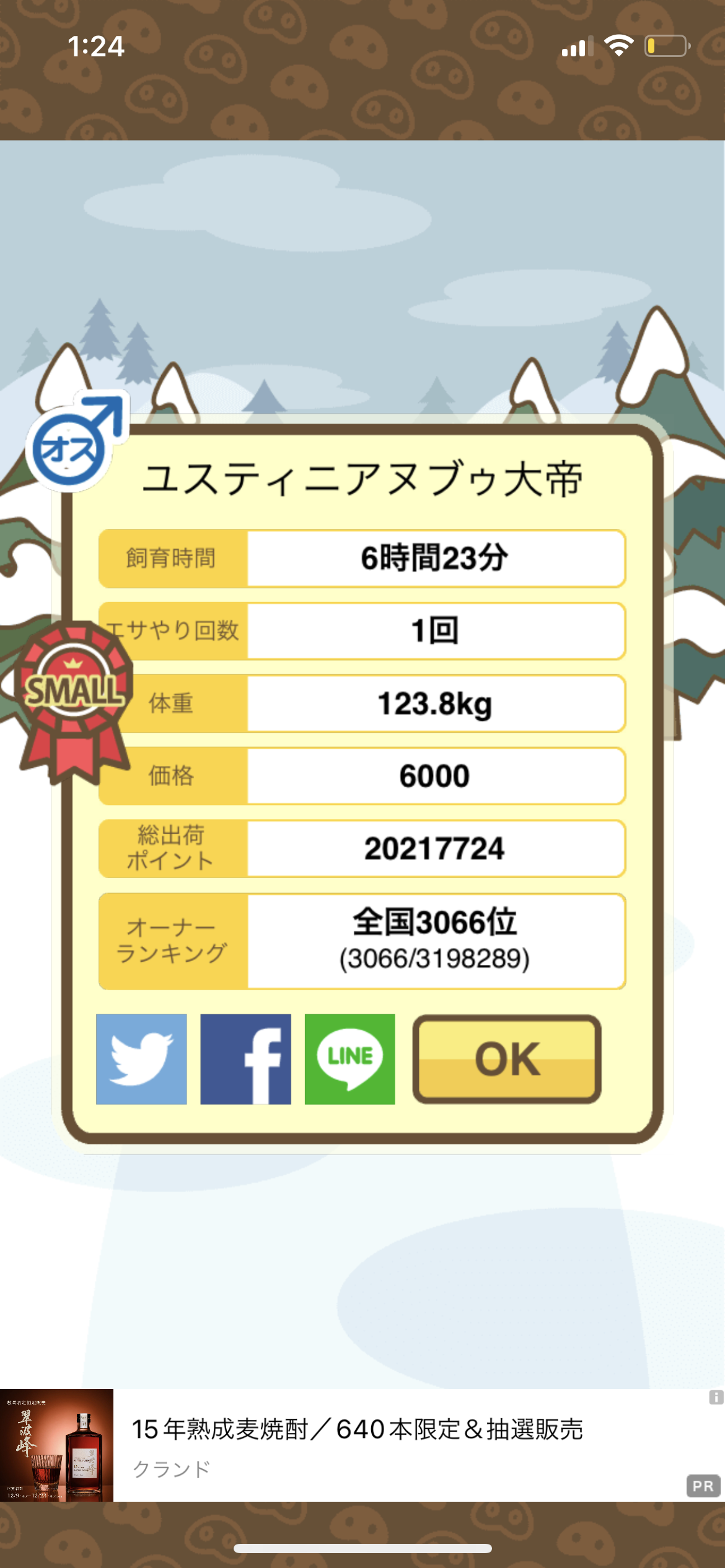Tap the ad info icon

pyautogui.click(x=716, y=1397)
